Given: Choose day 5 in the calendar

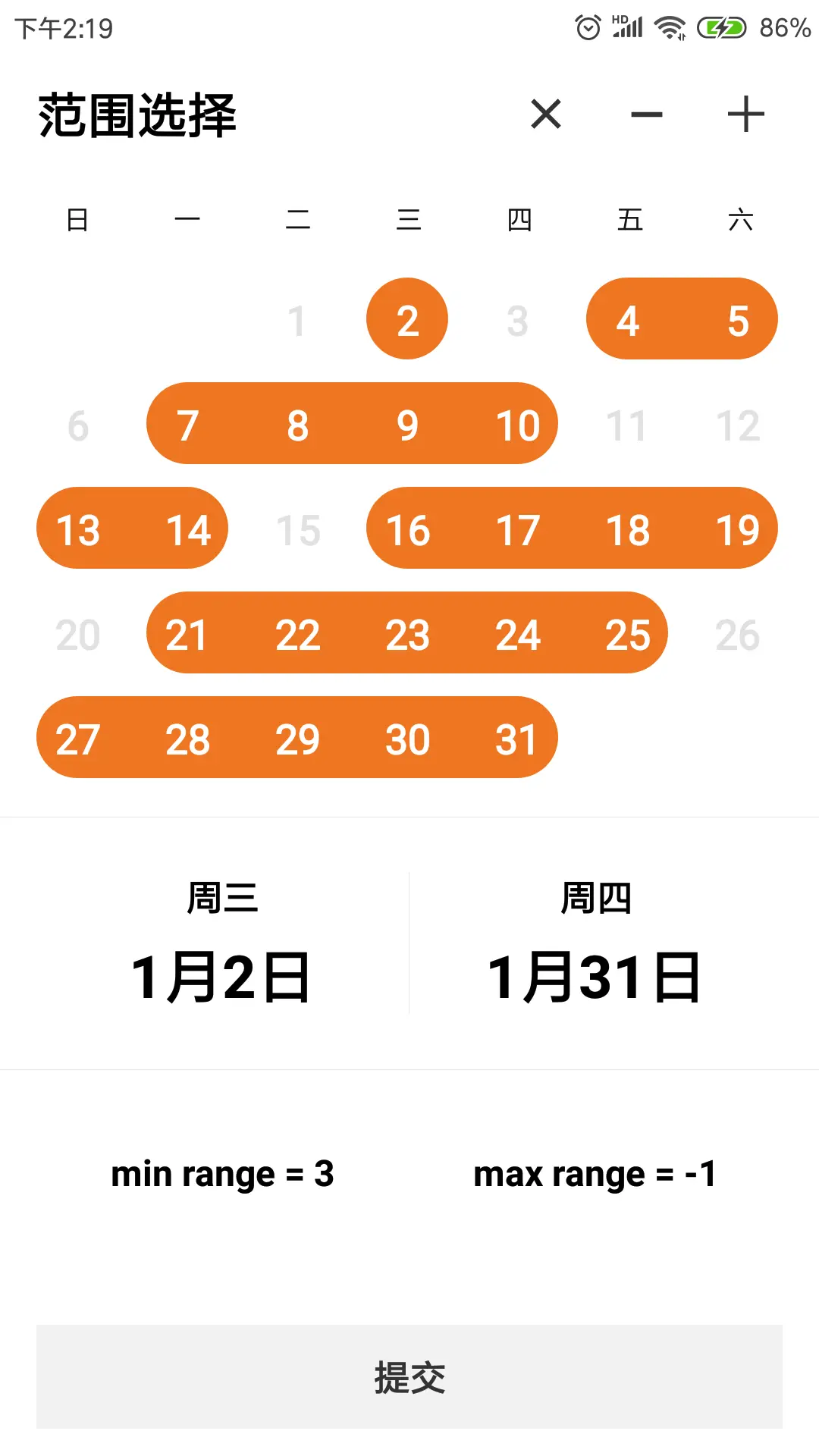Looking at the screenshot, I should (x=738, y=319).
